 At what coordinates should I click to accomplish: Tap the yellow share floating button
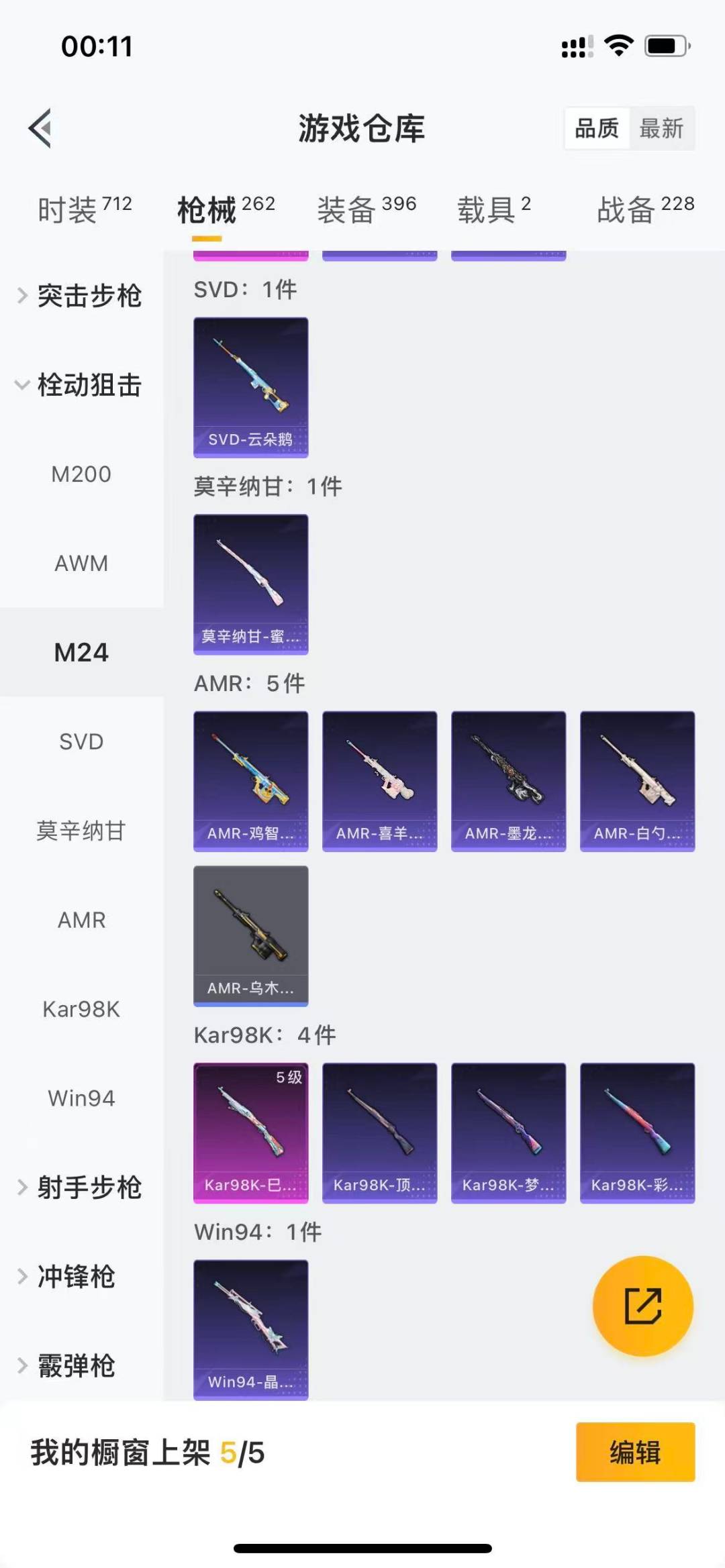coord(642,1306)
